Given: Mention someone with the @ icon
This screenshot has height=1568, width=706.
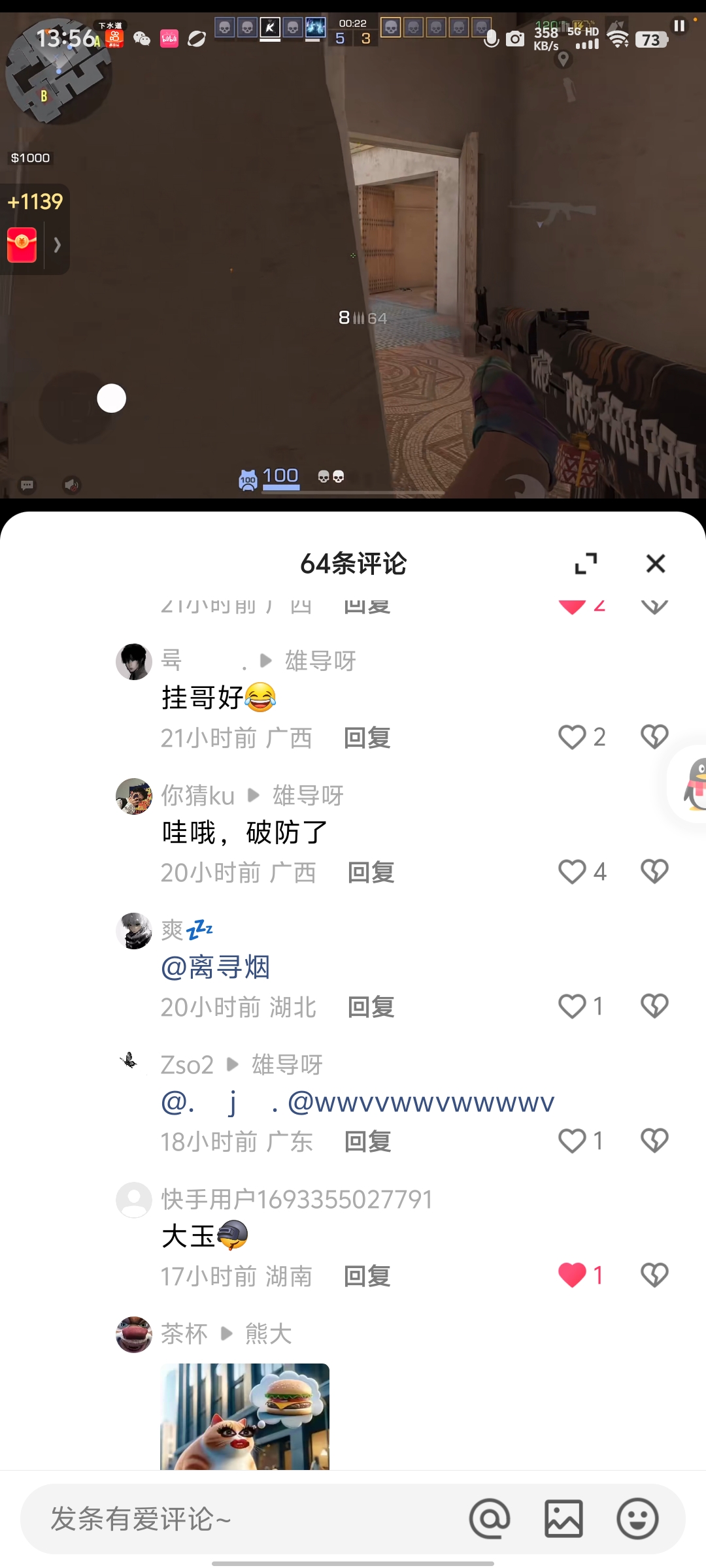Looking at the screenshot, I should [490, 1519].
